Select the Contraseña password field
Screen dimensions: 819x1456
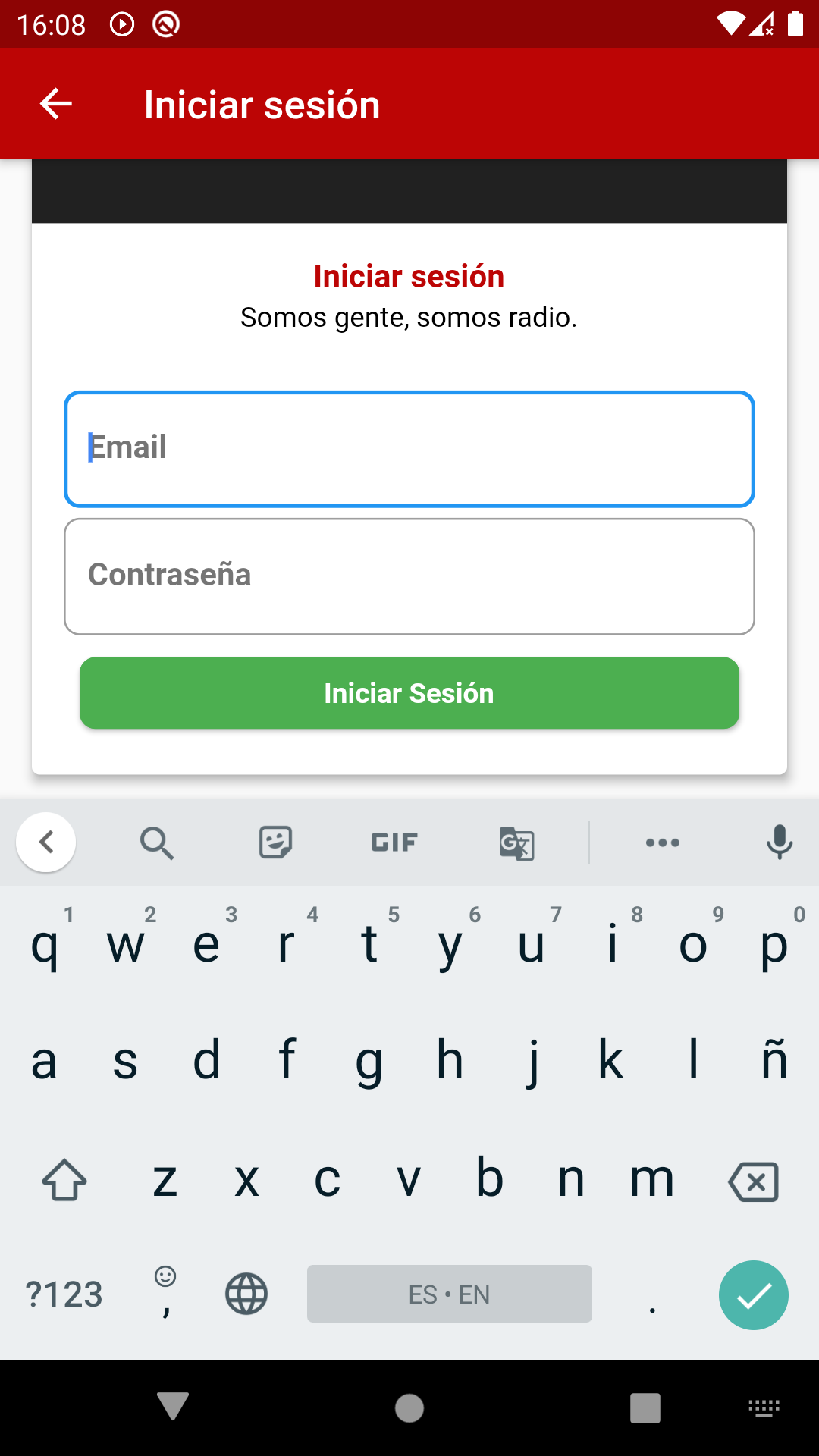click(x=409, y=576)
